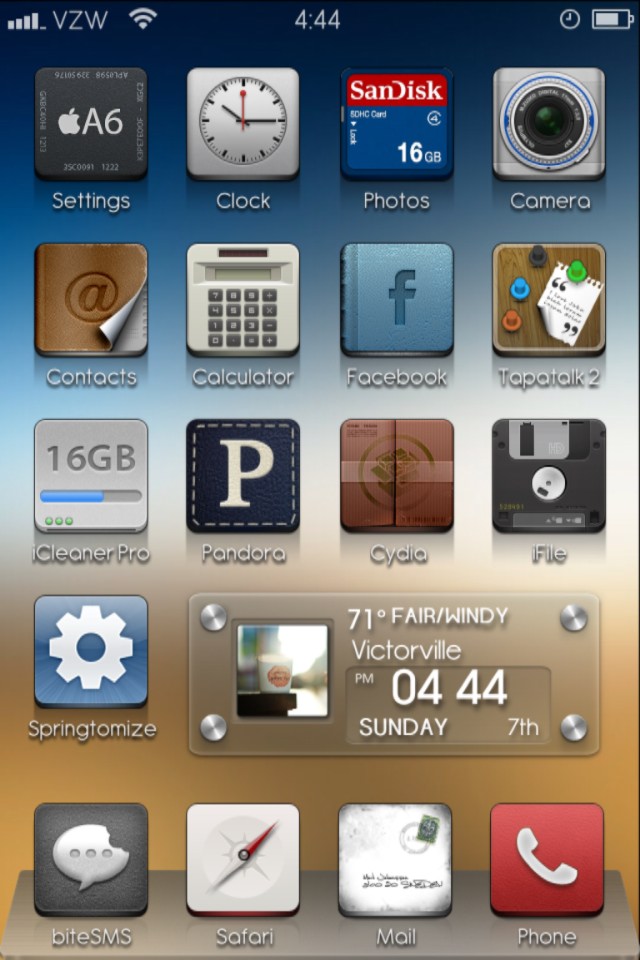Viewport: 640px width, 960px height.
Task: Open Springtomize
Action: coord(91,652)
